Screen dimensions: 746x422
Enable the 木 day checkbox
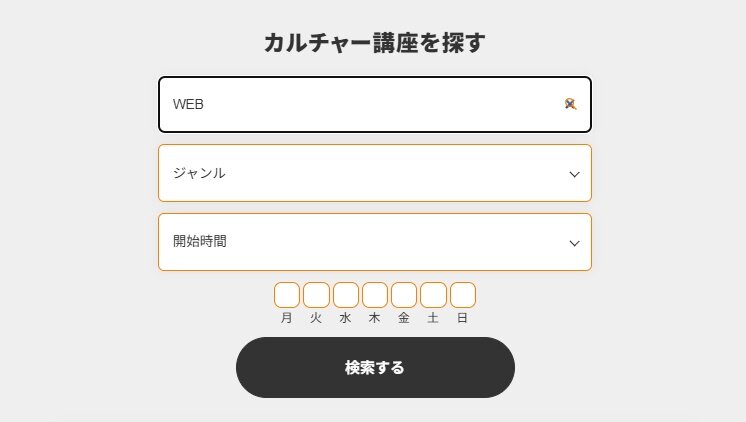[x=375, y=295]
